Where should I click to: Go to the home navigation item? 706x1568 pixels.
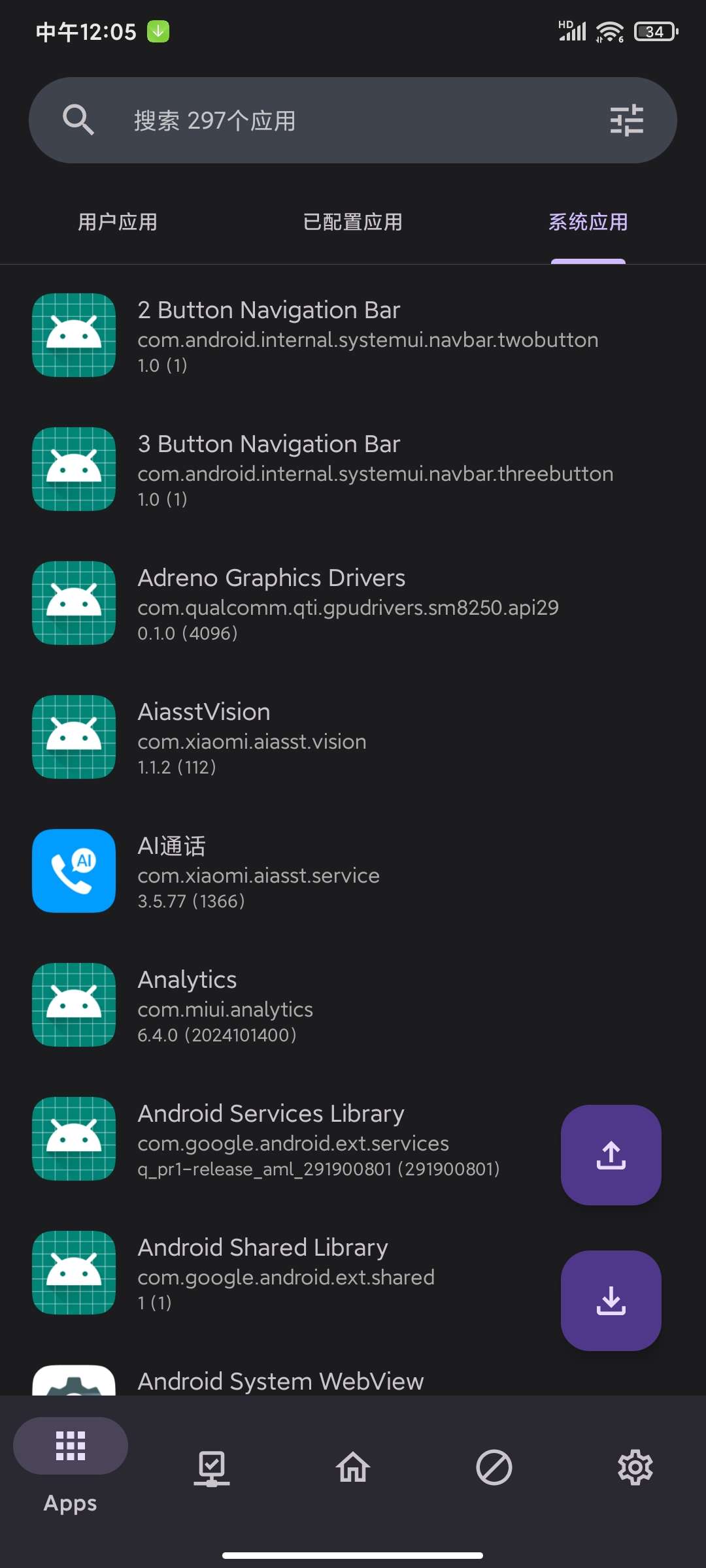point(353,1468)
